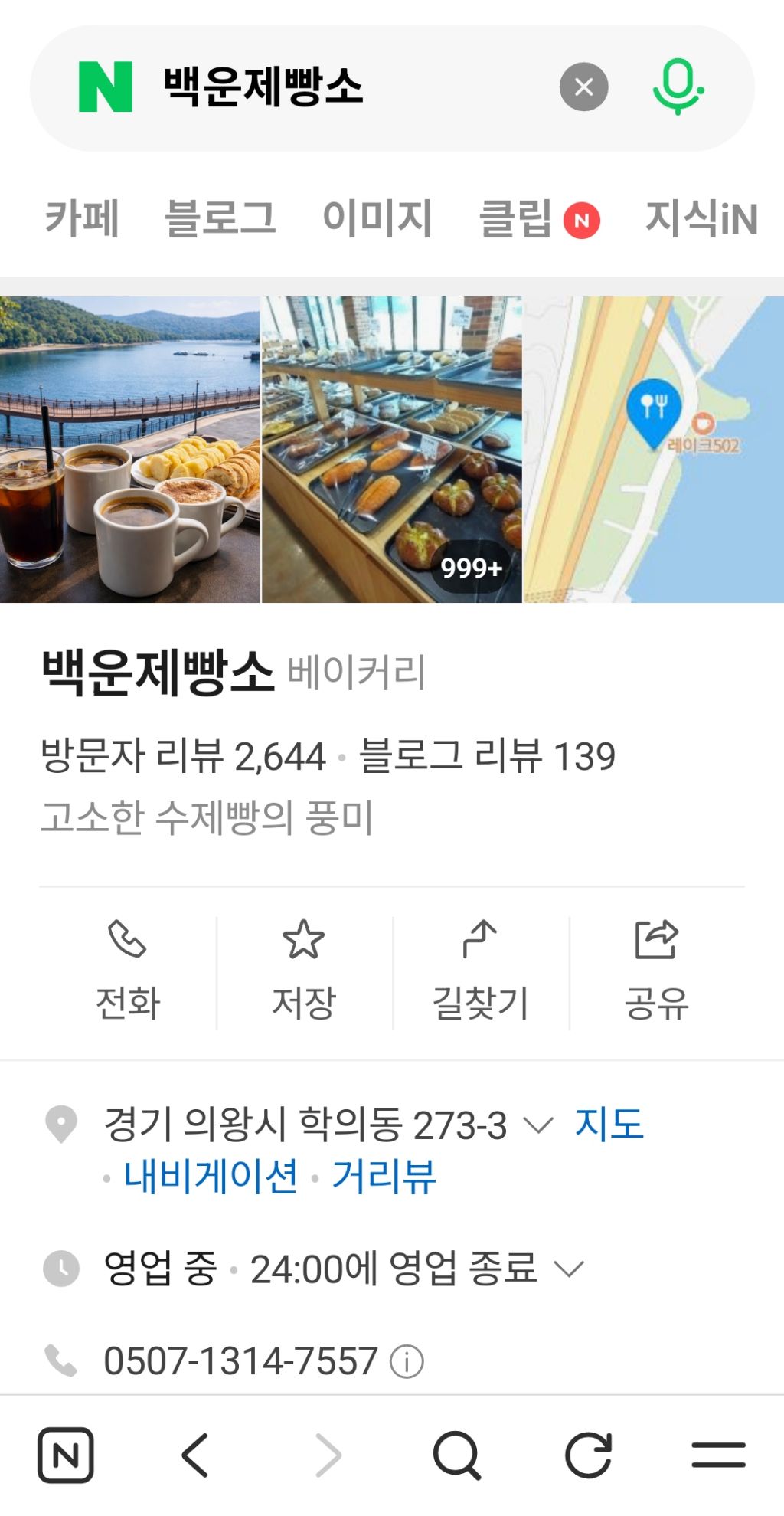This screenshot has height=1516, width=784.
Task: Open the 999+ bakery photo gallery
Action: [x=391, y=449]
